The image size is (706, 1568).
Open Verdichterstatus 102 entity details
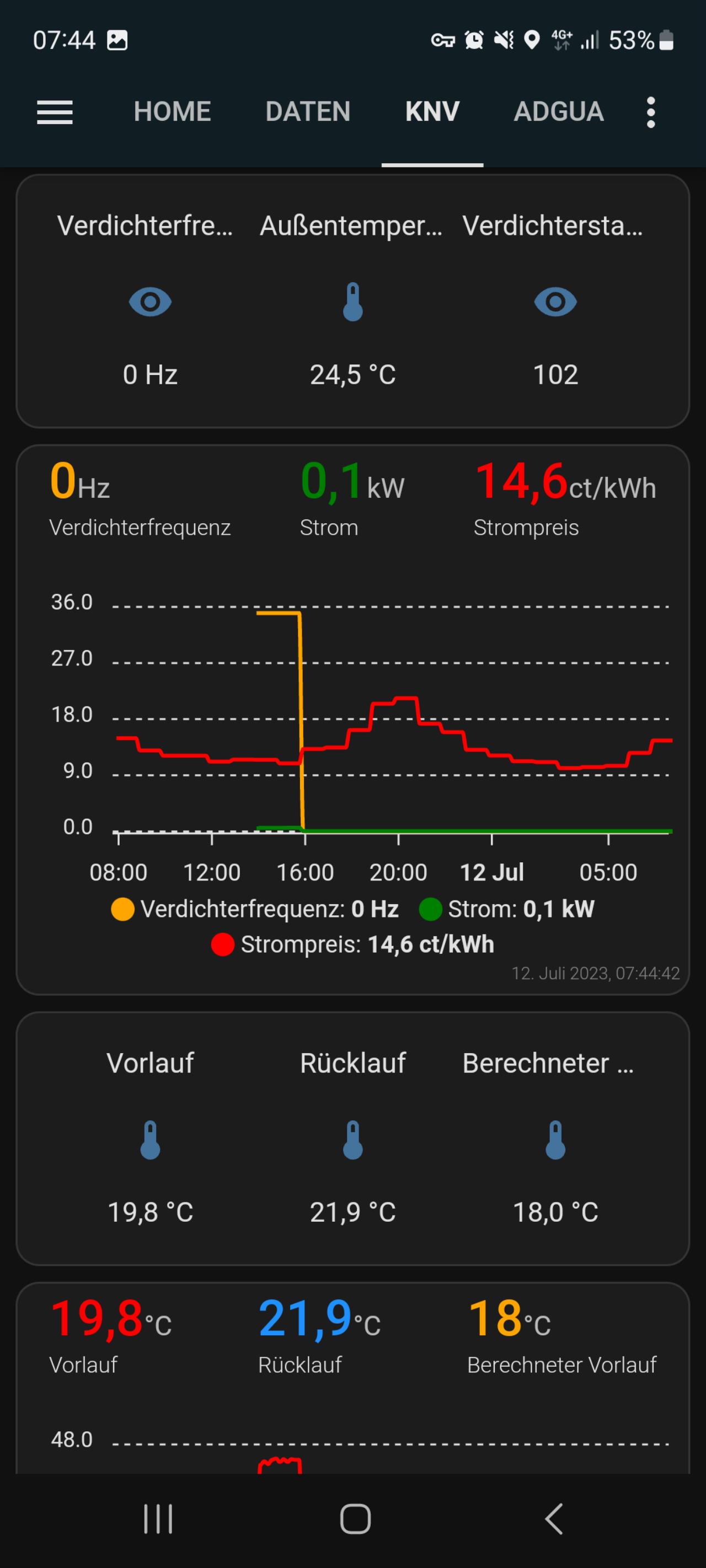point(555,303)
